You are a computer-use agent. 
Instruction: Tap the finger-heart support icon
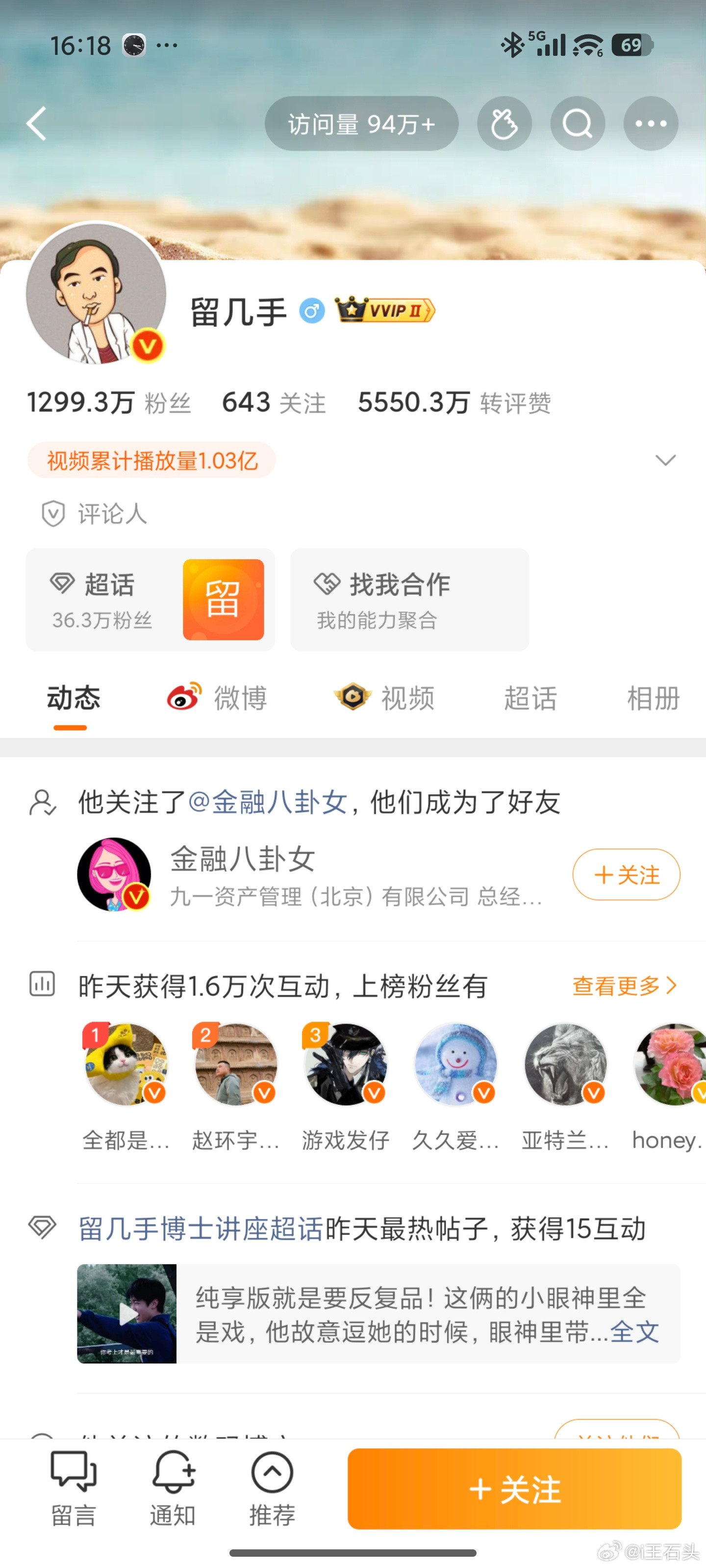504,123
